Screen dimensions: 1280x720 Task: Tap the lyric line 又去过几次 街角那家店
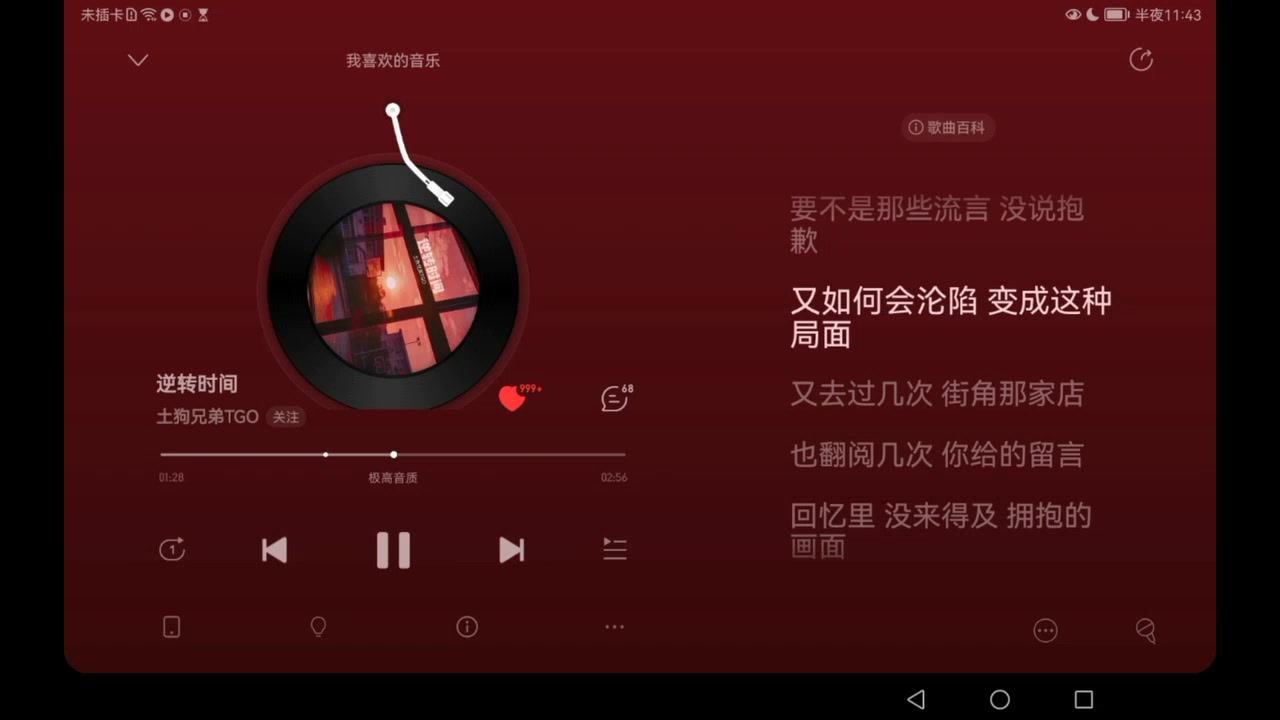(x=937, y=394)
